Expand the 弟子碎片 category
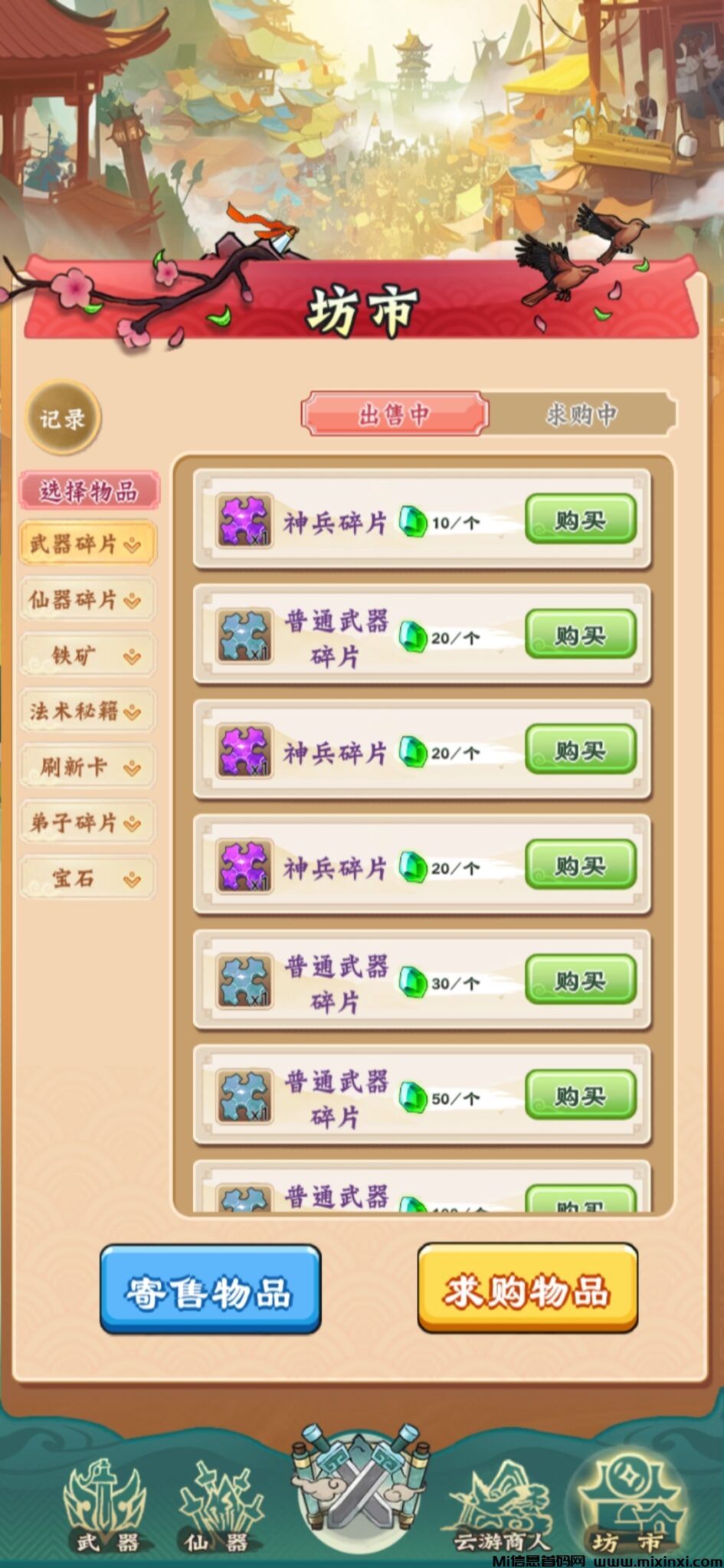The height and width of the screenshot is (1568, 724). (x=87, y=823)
